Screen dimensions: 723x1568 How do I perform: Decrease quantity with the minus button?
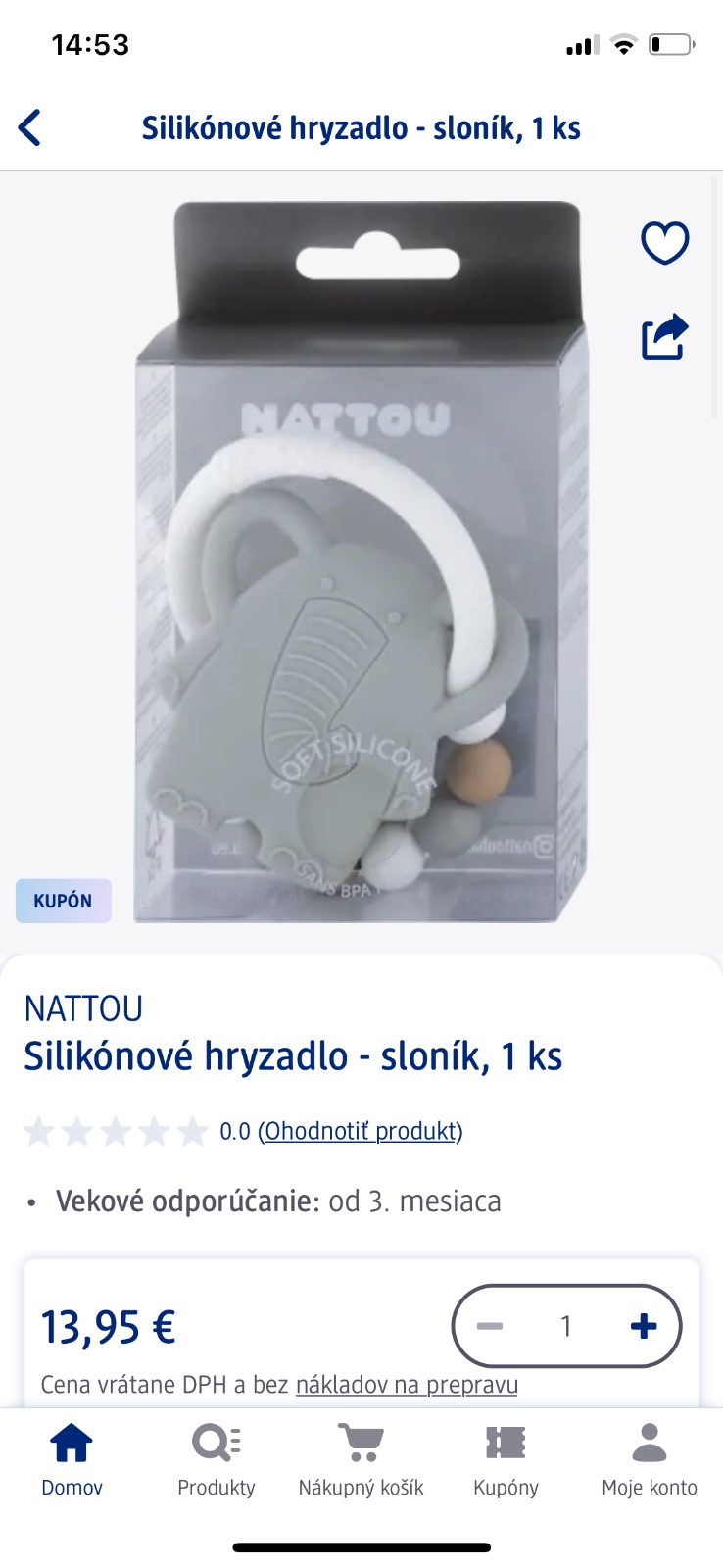pyautogui.click(x=490, y=1326)
